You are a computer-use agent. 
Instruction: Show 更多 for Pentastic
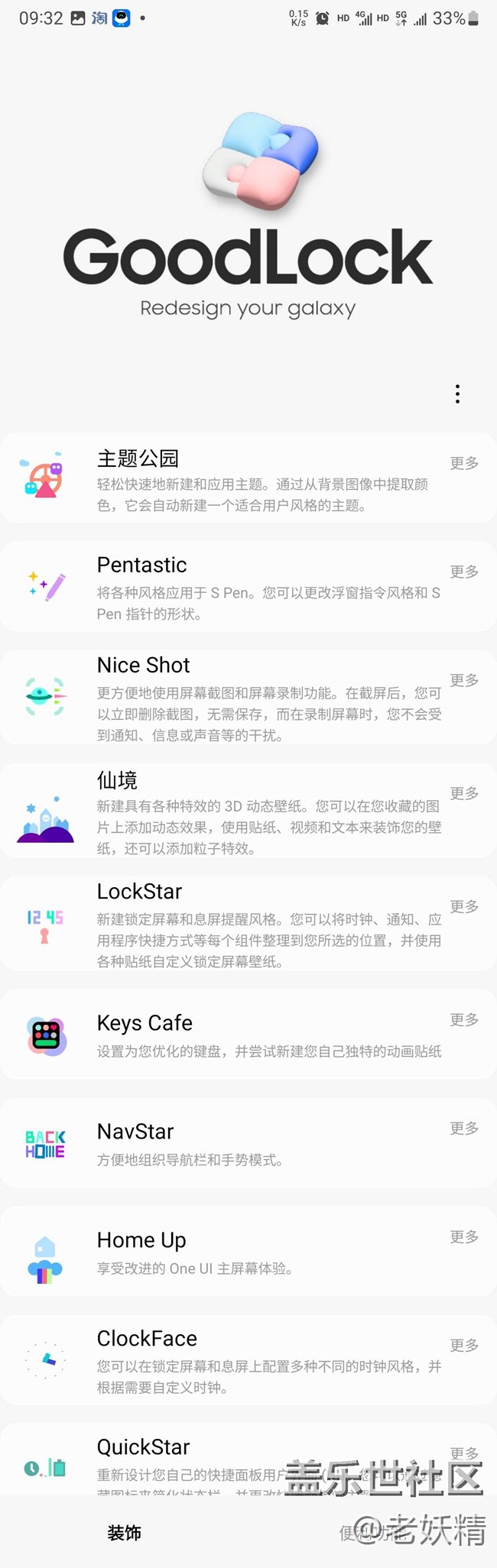coord(464,572)
